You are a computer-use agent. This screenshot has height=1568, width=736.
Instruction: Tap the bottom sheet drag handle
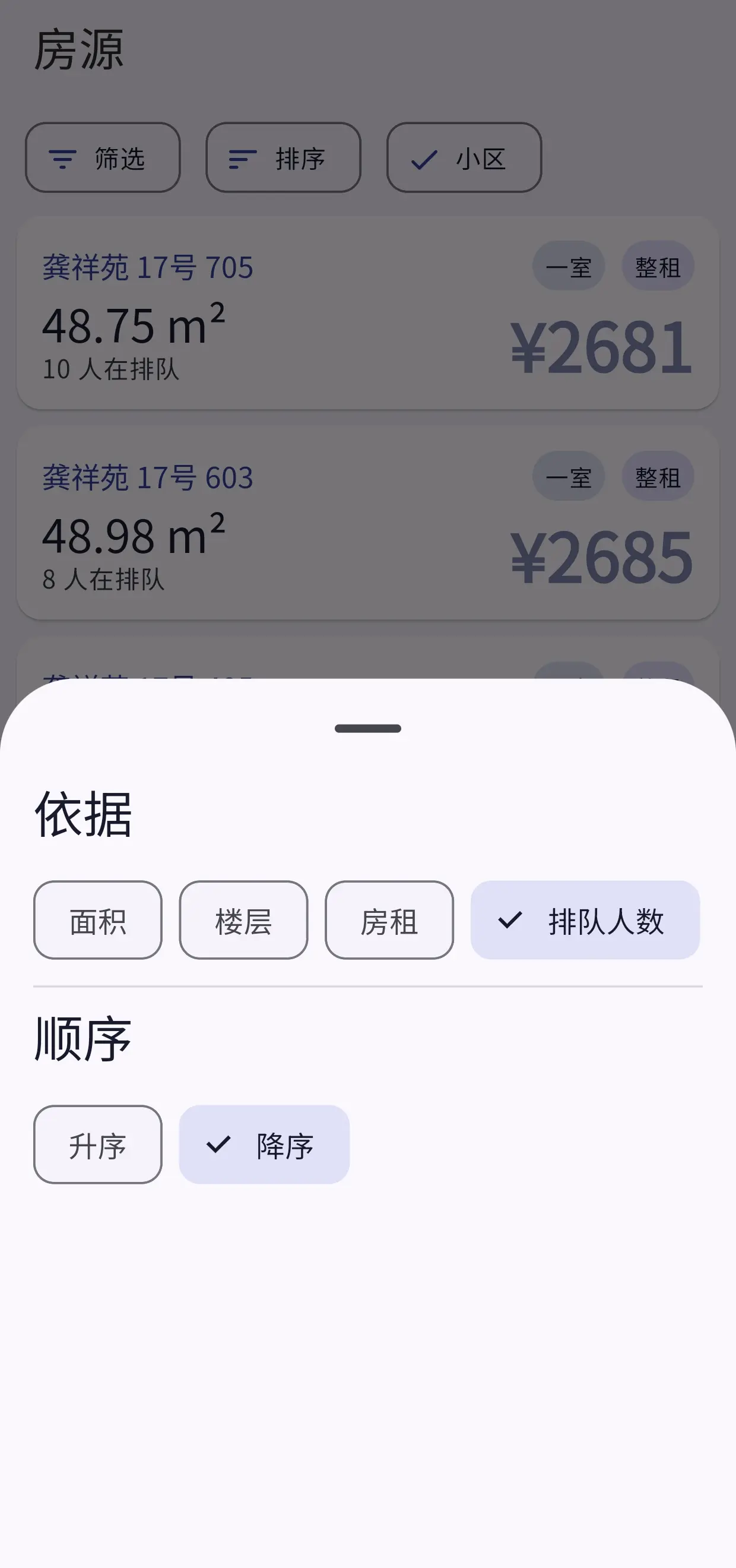368,729
